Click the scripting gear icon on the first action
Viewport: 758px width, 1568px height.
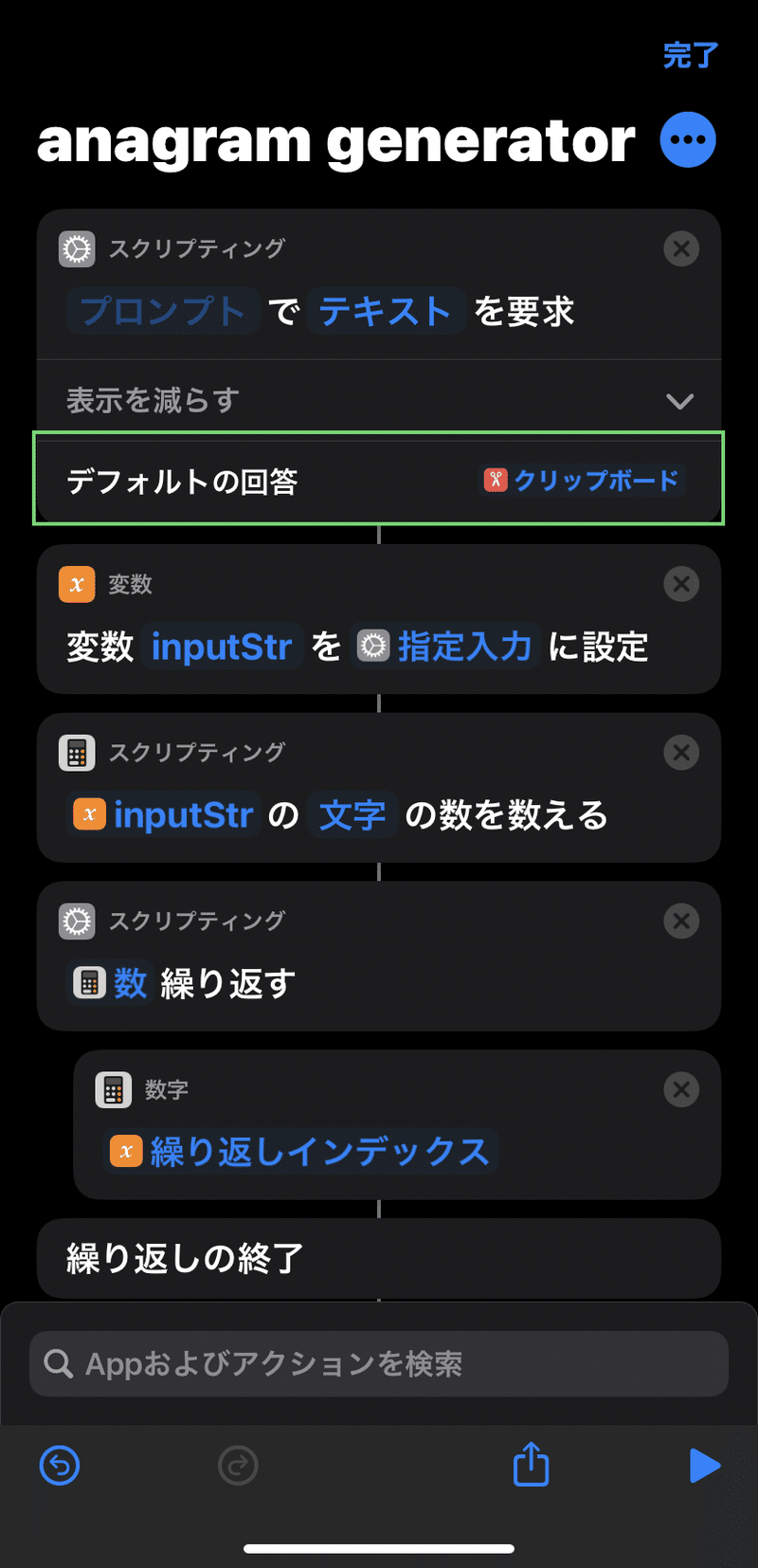[77, 248]
